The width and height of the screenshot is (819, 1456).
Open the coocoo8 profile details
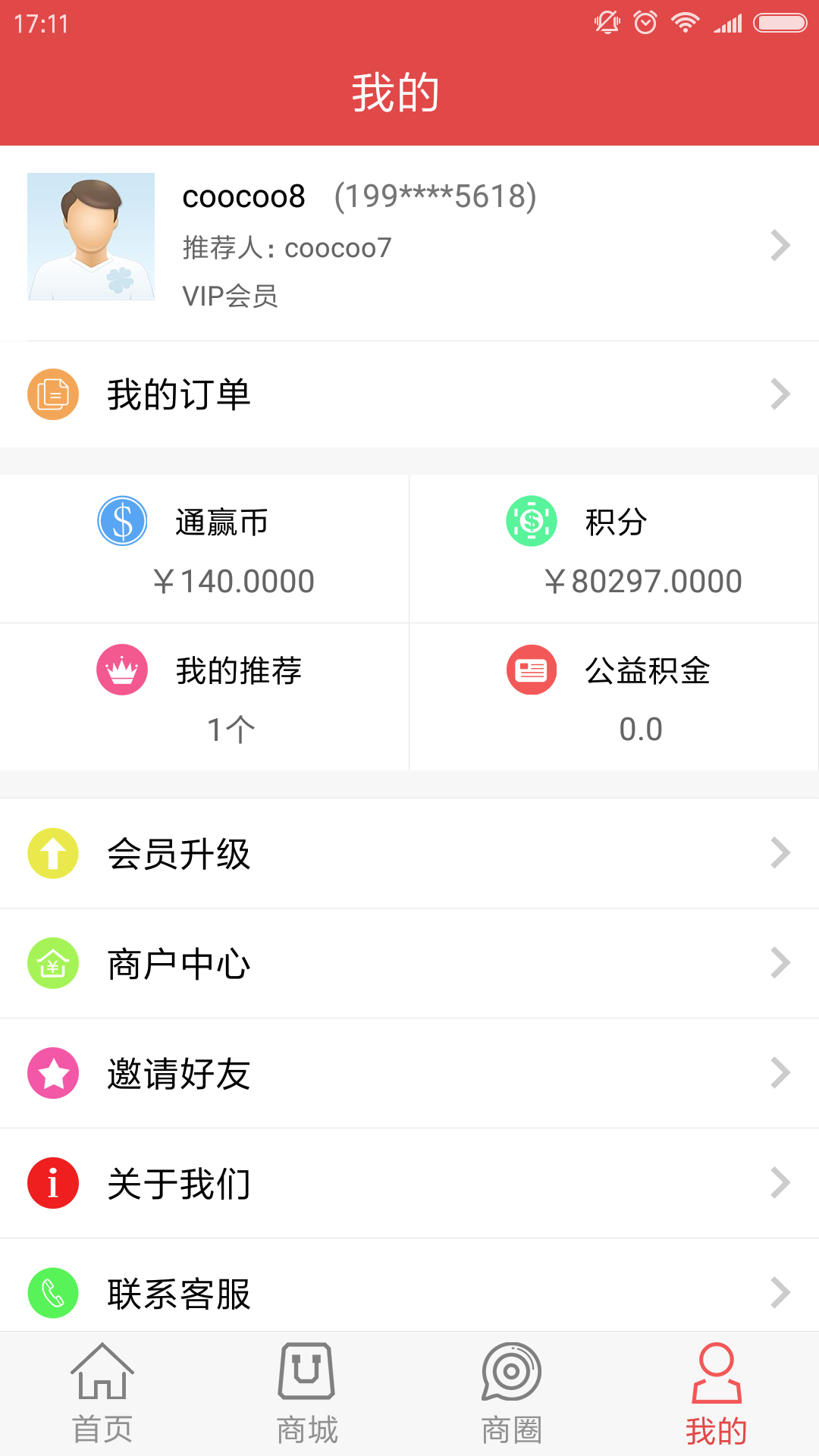[409, 243]
